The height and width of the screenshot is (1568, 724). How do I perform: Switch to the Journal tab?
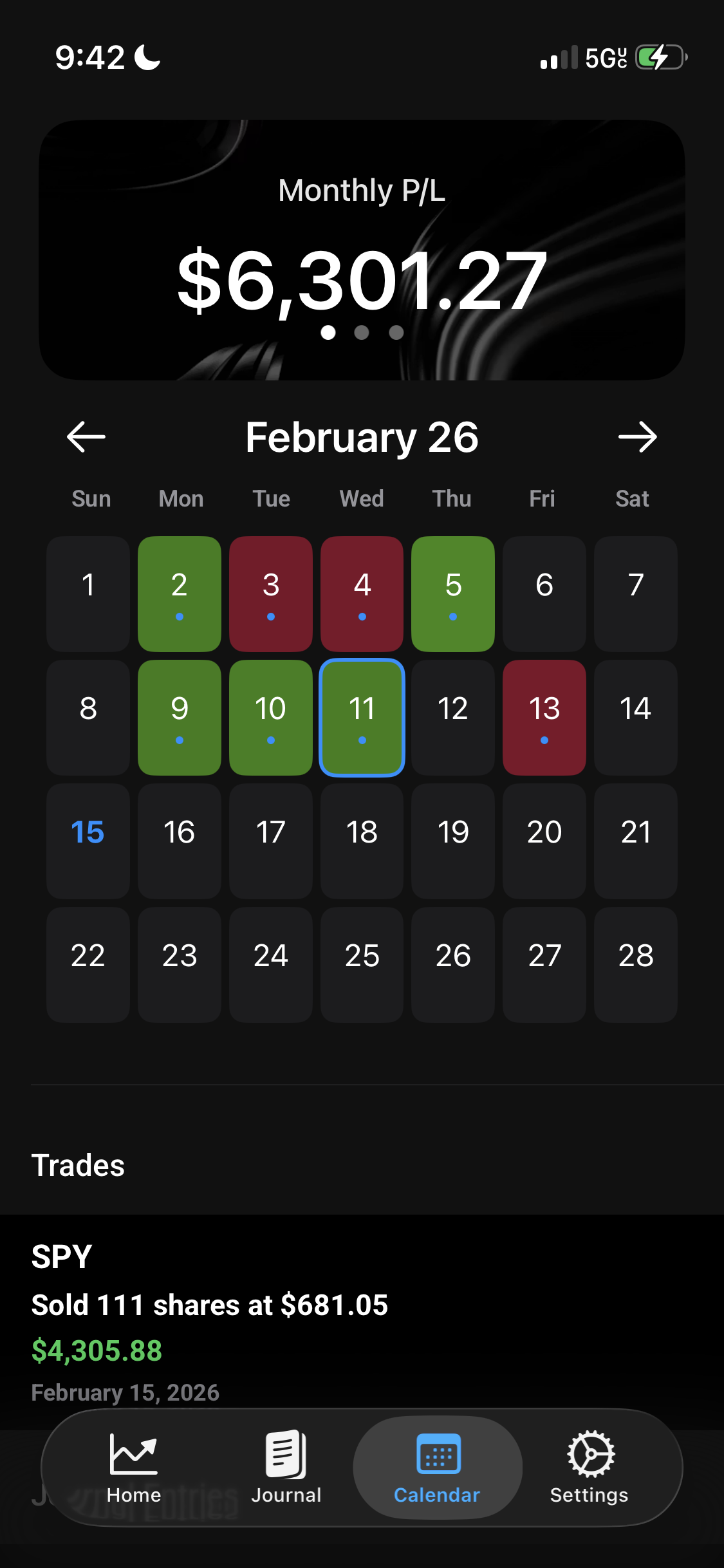tap(286, 1470)
